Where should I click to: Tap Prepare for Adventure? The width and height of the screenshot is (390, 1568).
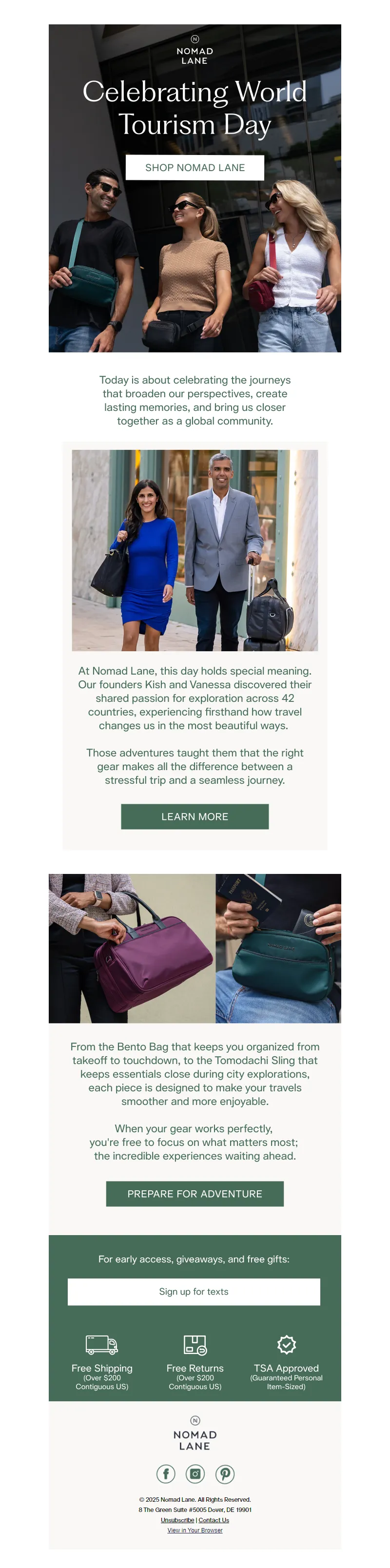pos(195,1194)
